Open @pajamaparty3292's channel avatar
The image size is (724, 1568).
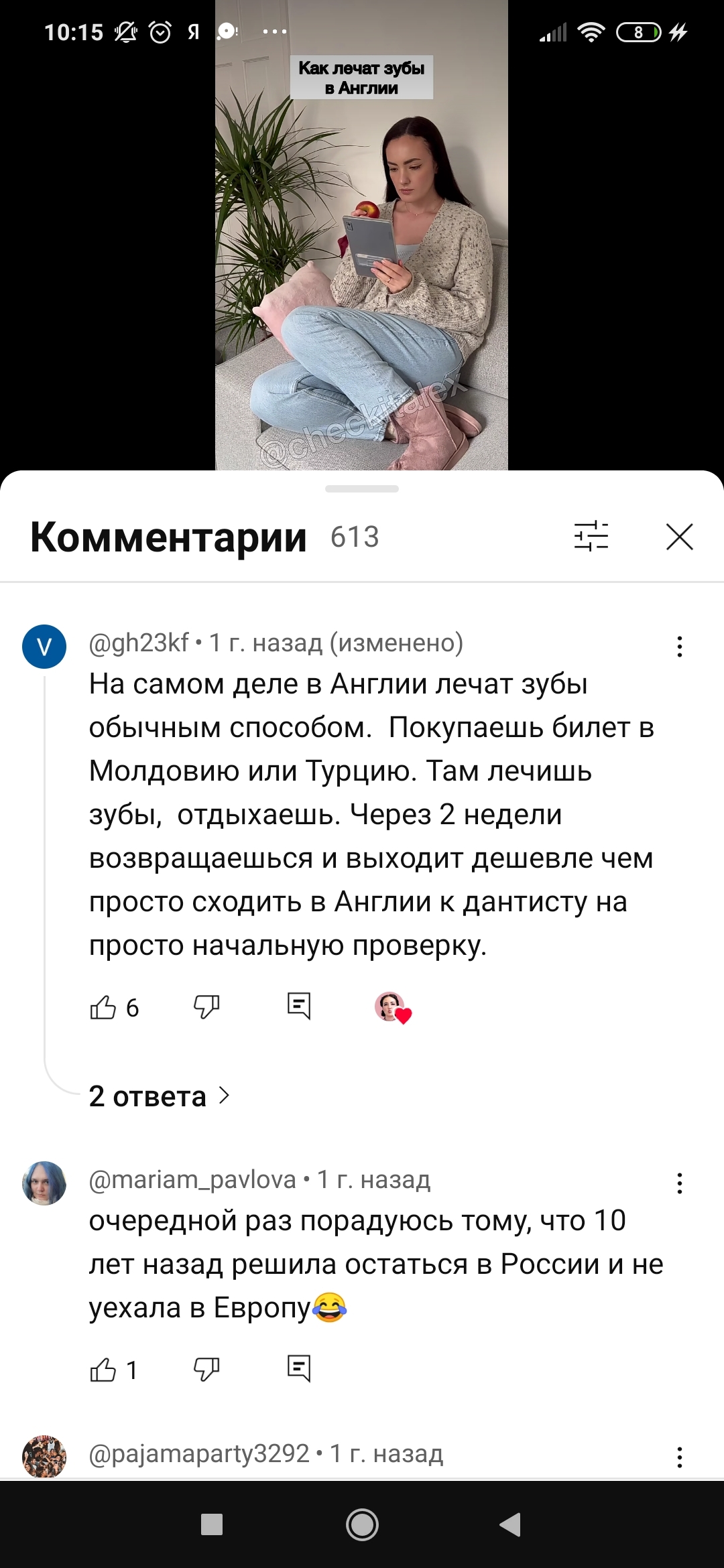point(44,1456)
